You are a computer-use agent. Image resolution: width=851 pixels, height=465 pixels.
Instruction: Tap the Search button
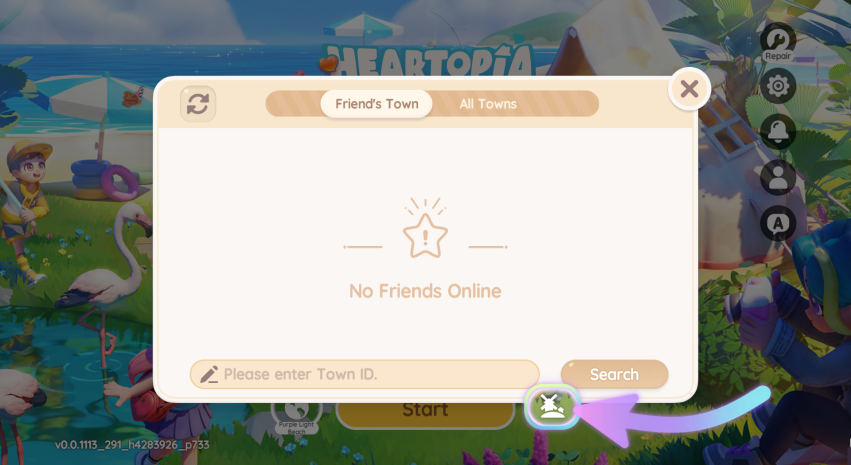(x=614, y=374)
